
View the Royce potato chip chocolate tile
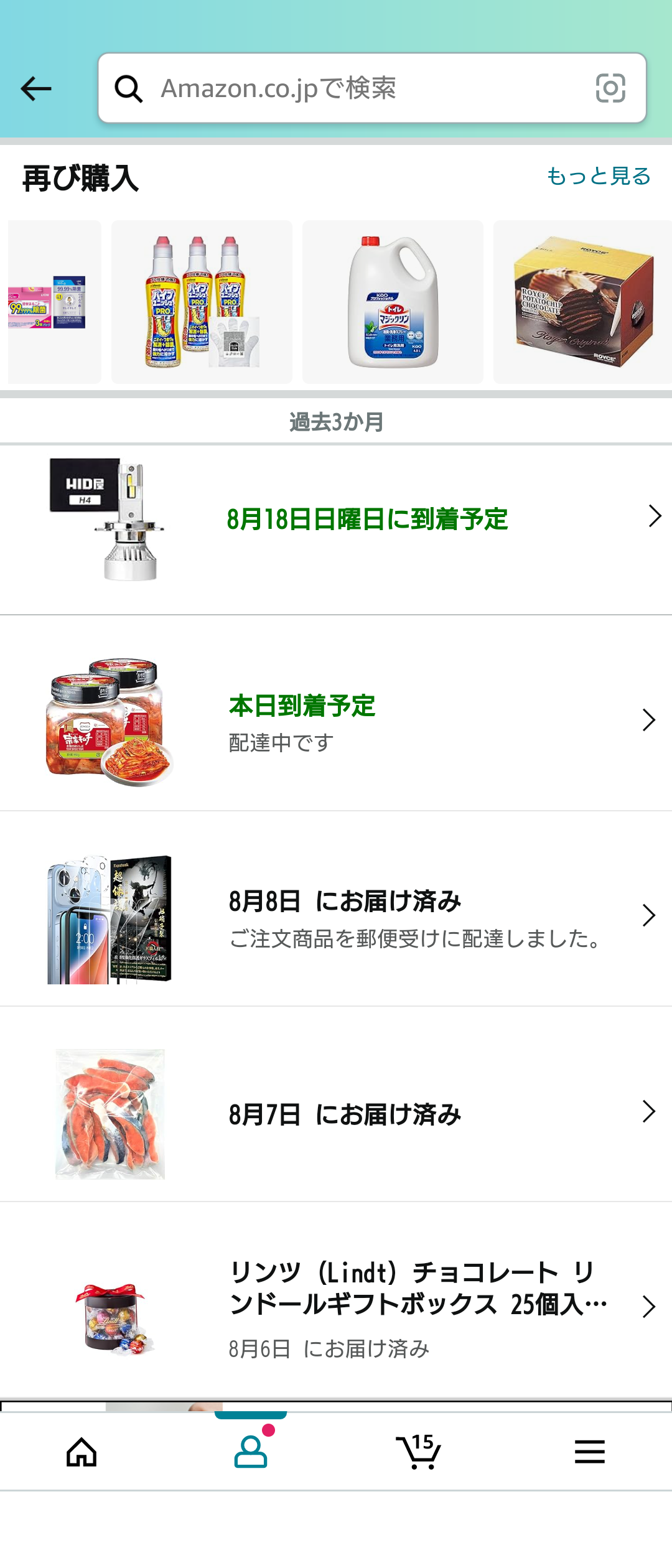coord(582,302)
